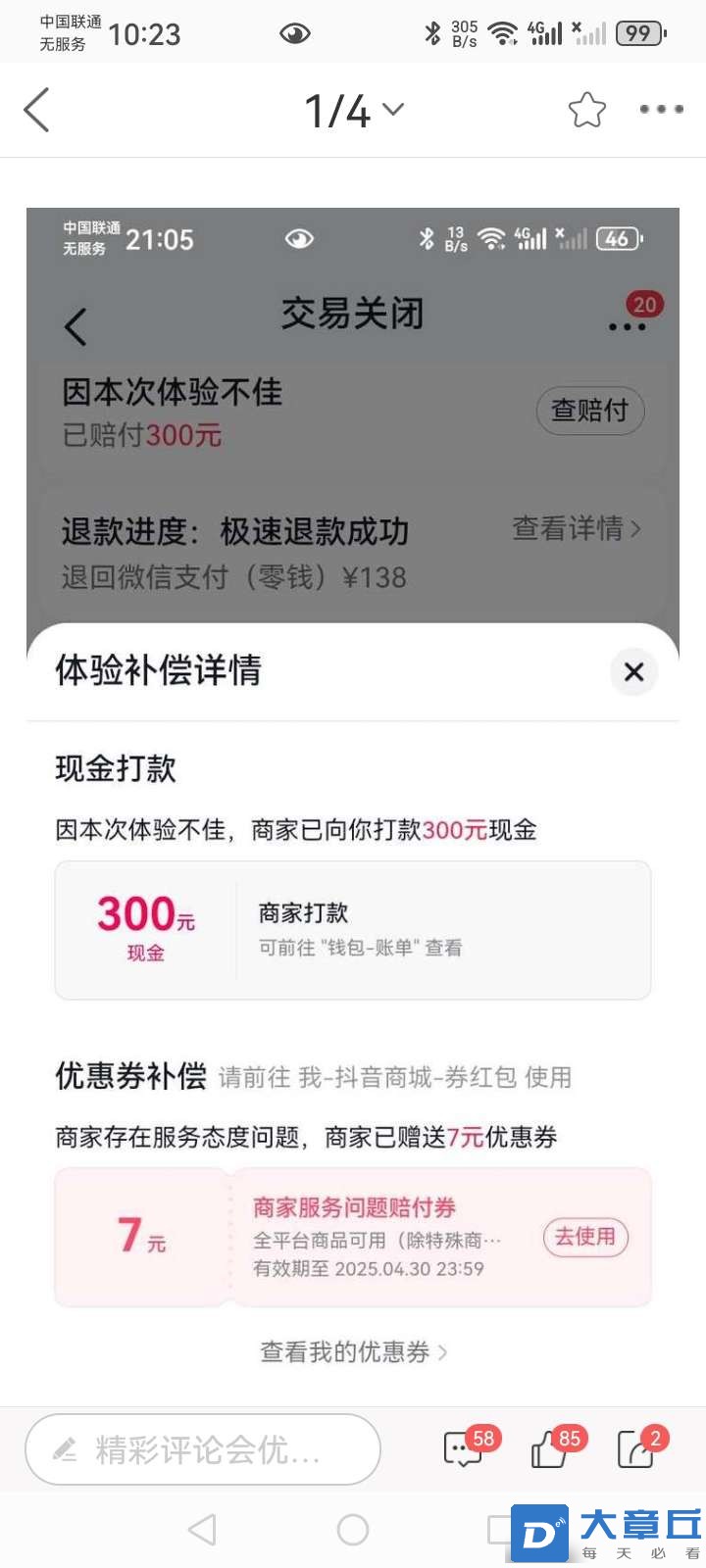Go back using the top-left arrow
The image size is (706, 1568).
click(37, 110)
